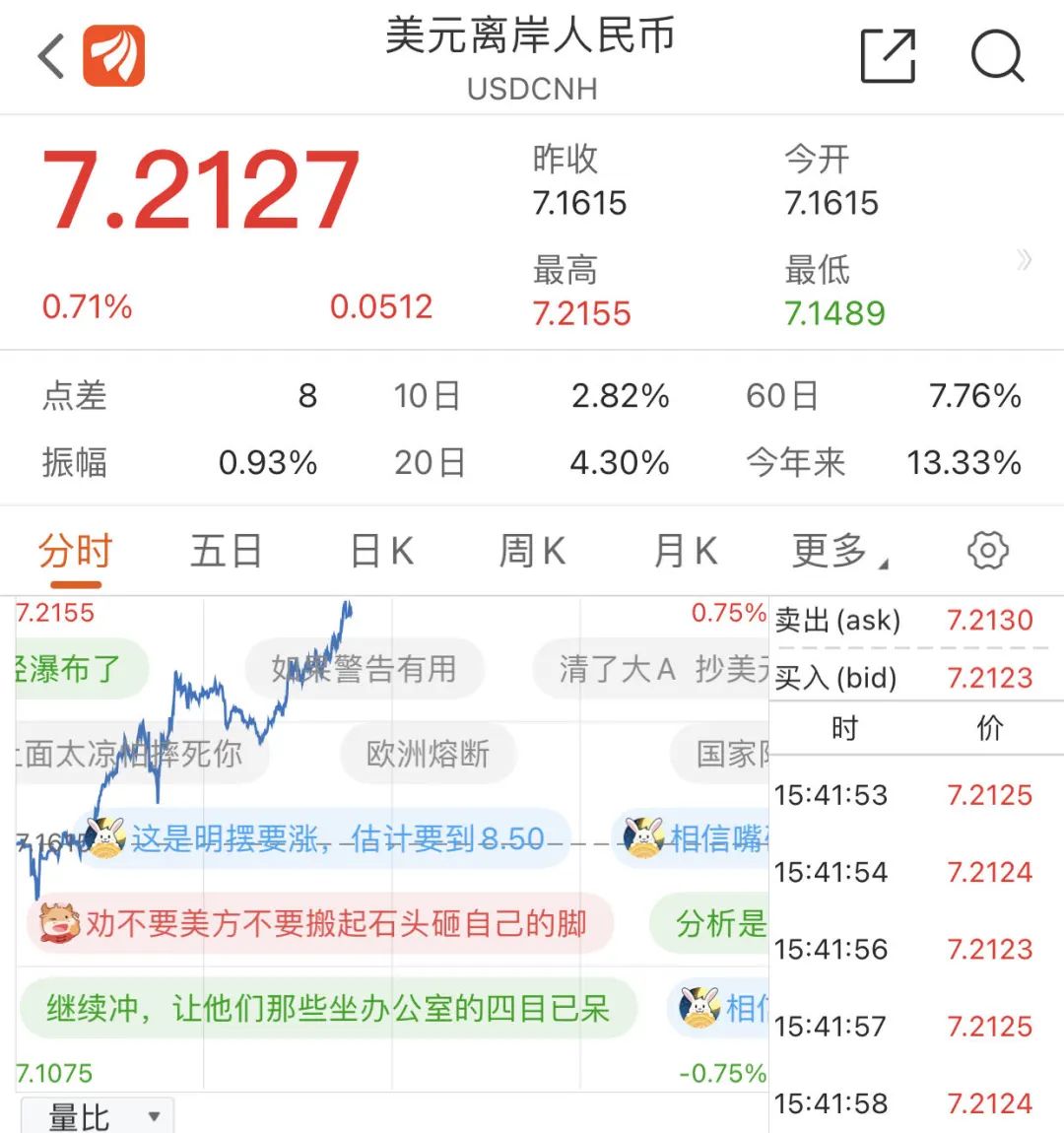Tap the rabbit mascot icon on the blue comment
This screenshot has width=1064, height=1133.
[x=105, y=835]
